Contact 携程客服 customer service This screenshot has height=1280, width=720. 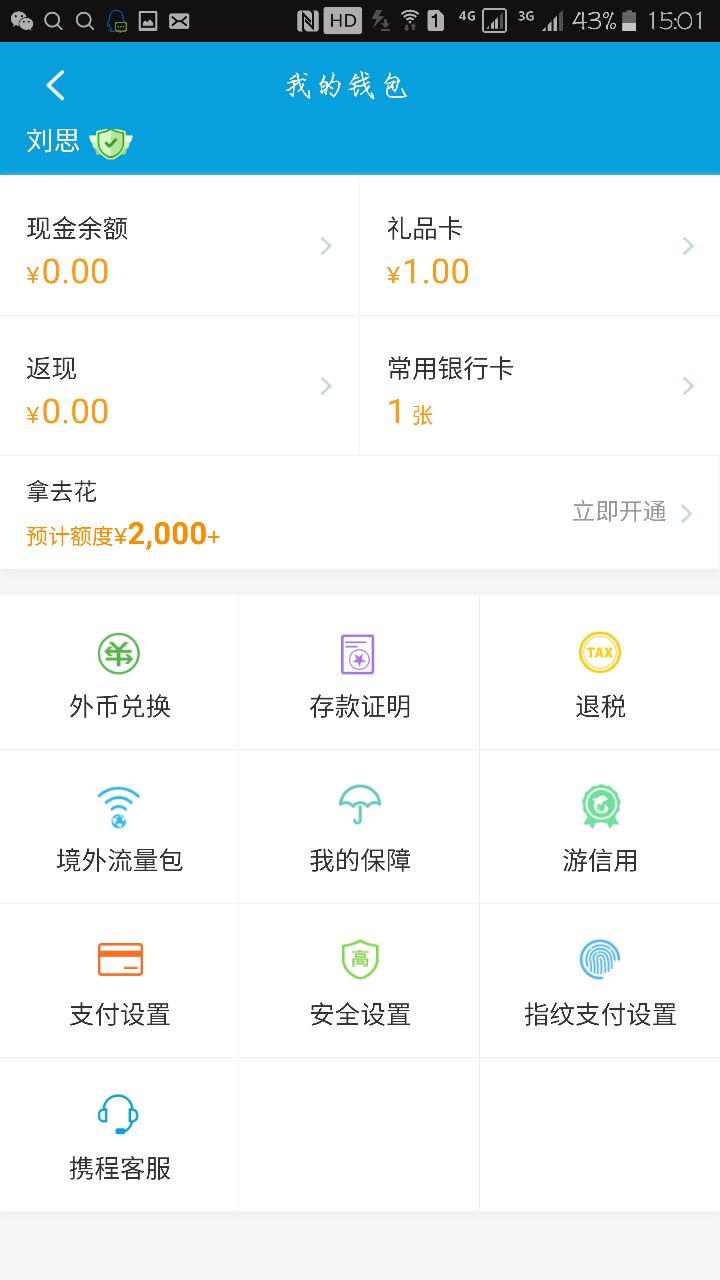[120, 1136]
